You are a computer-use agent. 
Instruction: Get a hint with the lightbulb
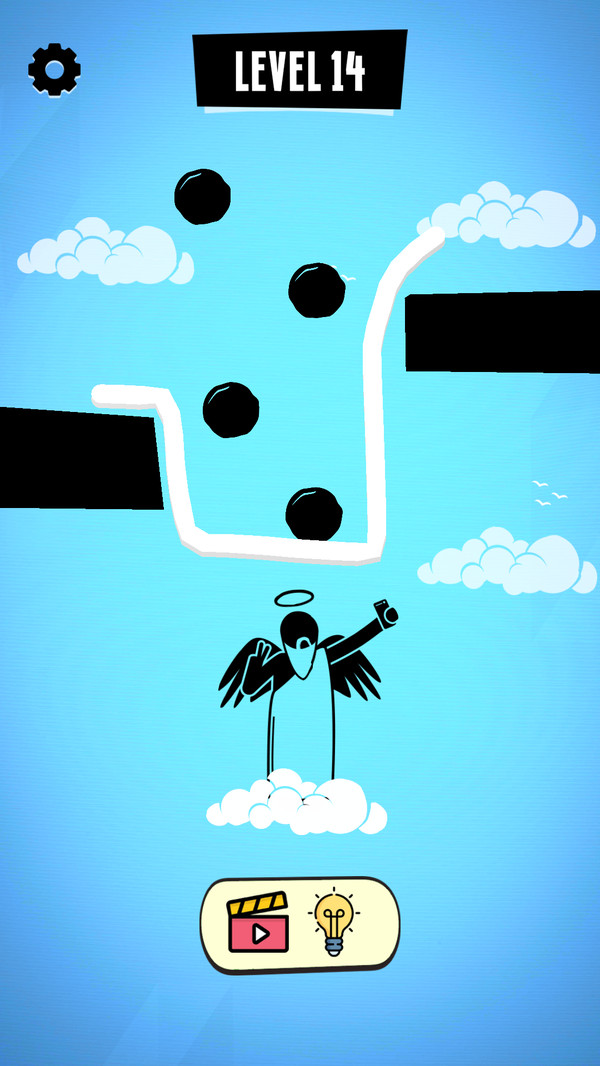click(334, 923)
